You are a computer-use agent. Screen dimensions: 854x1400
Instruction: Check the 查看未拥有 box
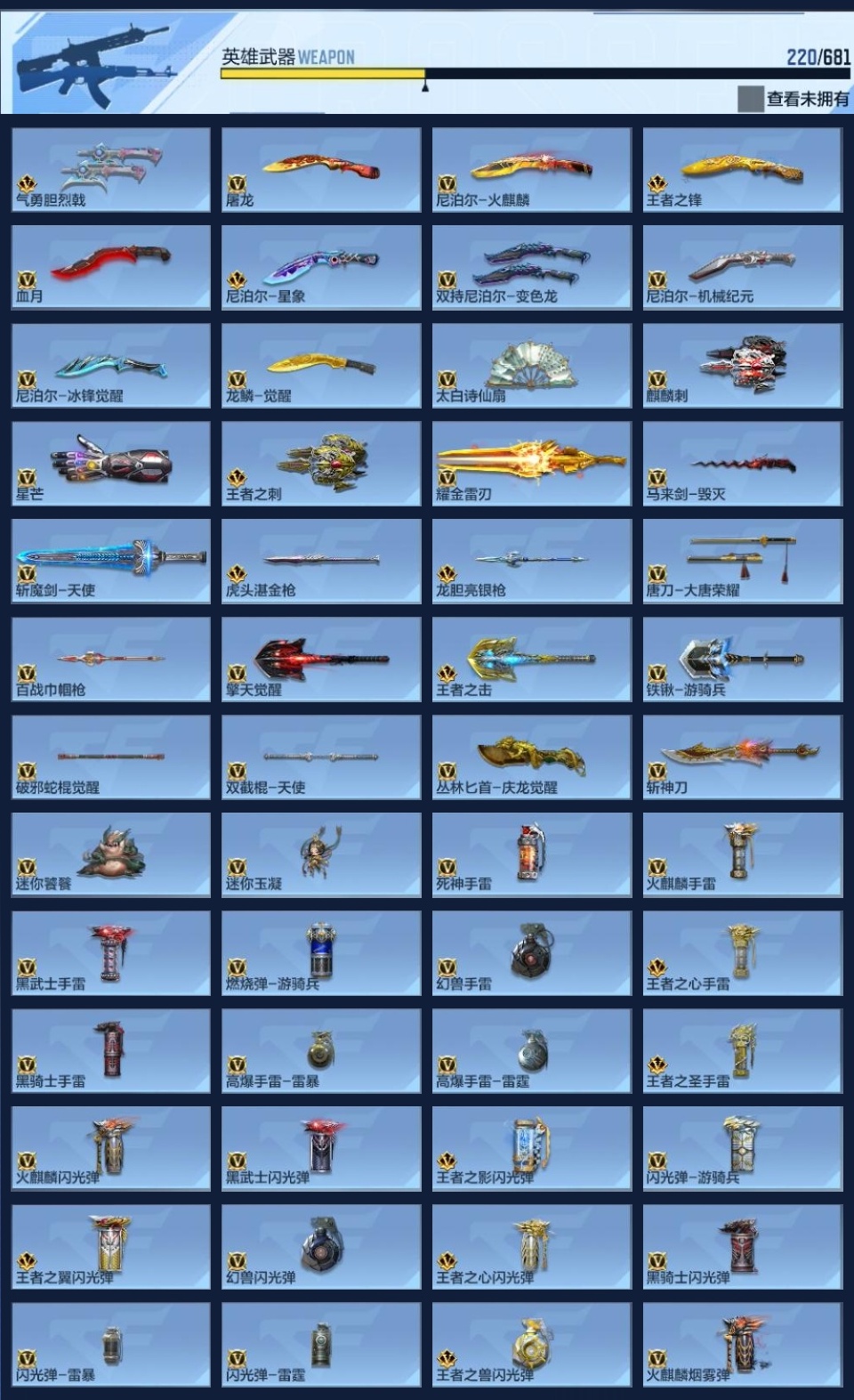(x=750, y=99)
